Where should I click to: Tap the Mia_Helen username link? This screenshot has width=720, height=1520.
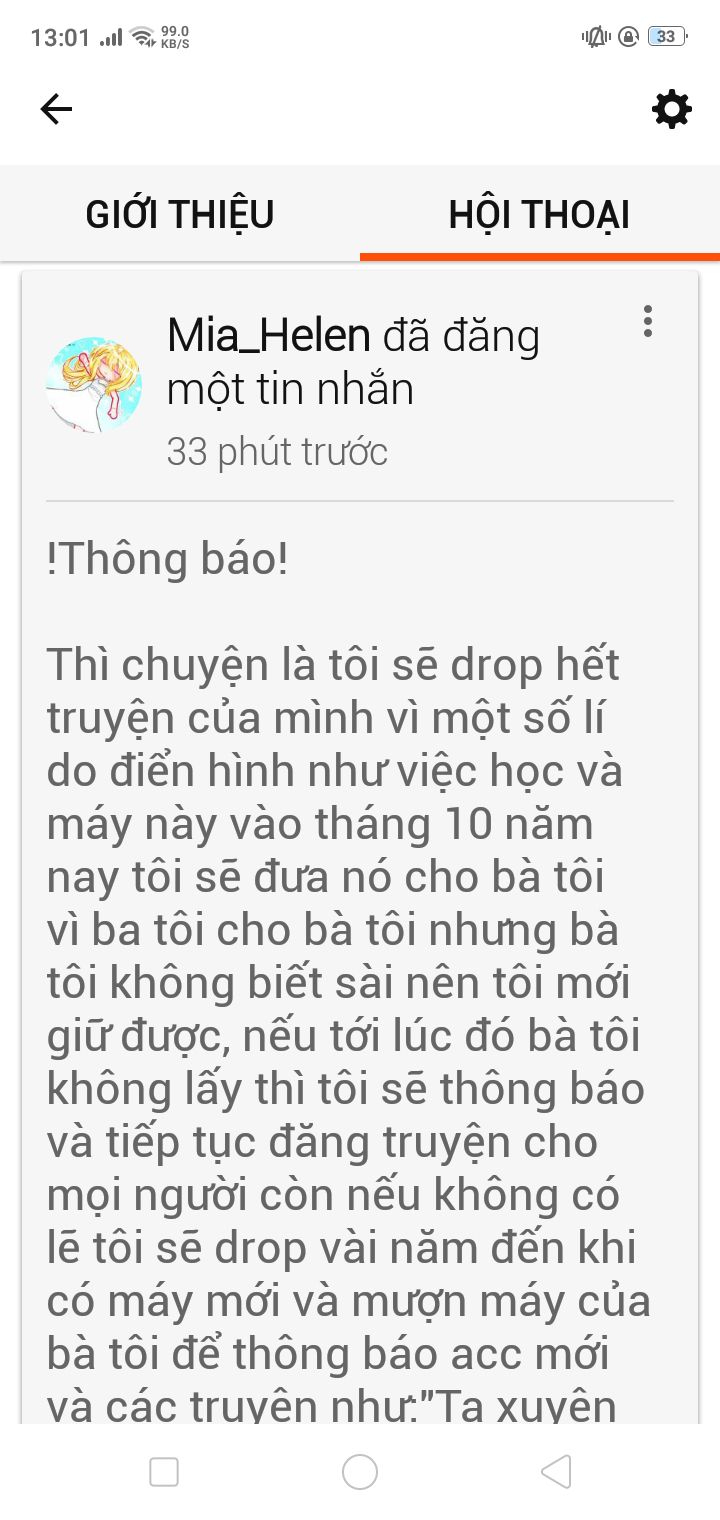click(268, 336)
